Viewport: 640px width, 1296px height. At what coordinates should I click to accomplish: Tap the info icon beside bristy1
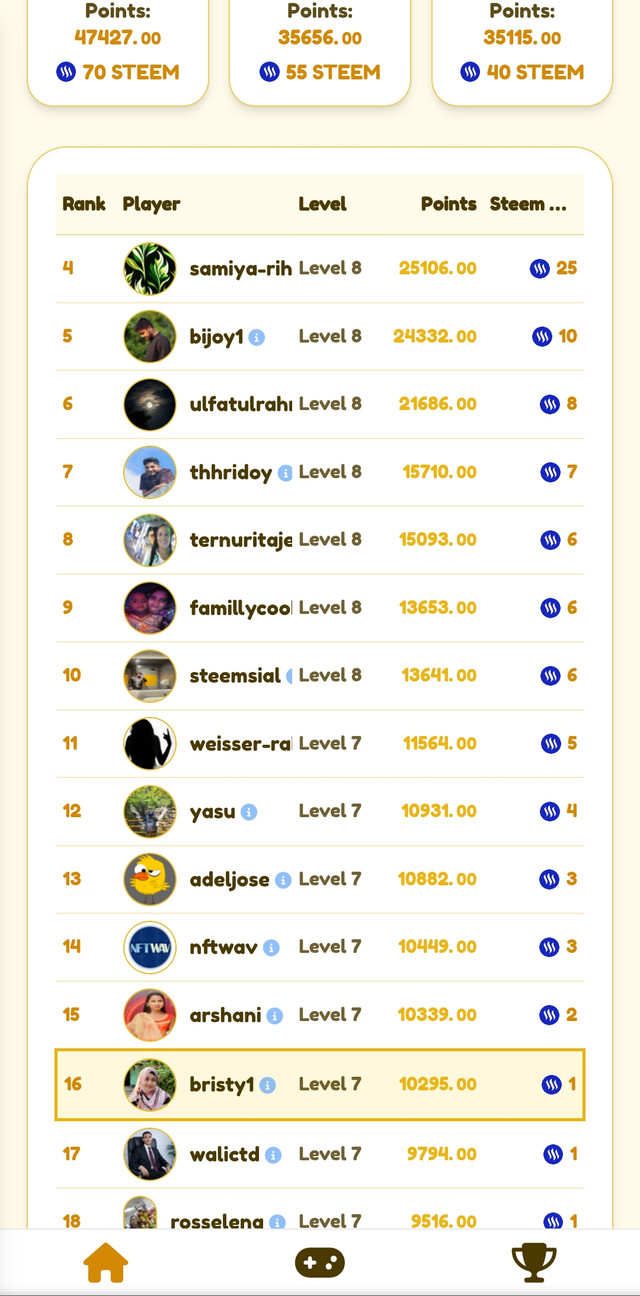click(x=268, y=1085)
